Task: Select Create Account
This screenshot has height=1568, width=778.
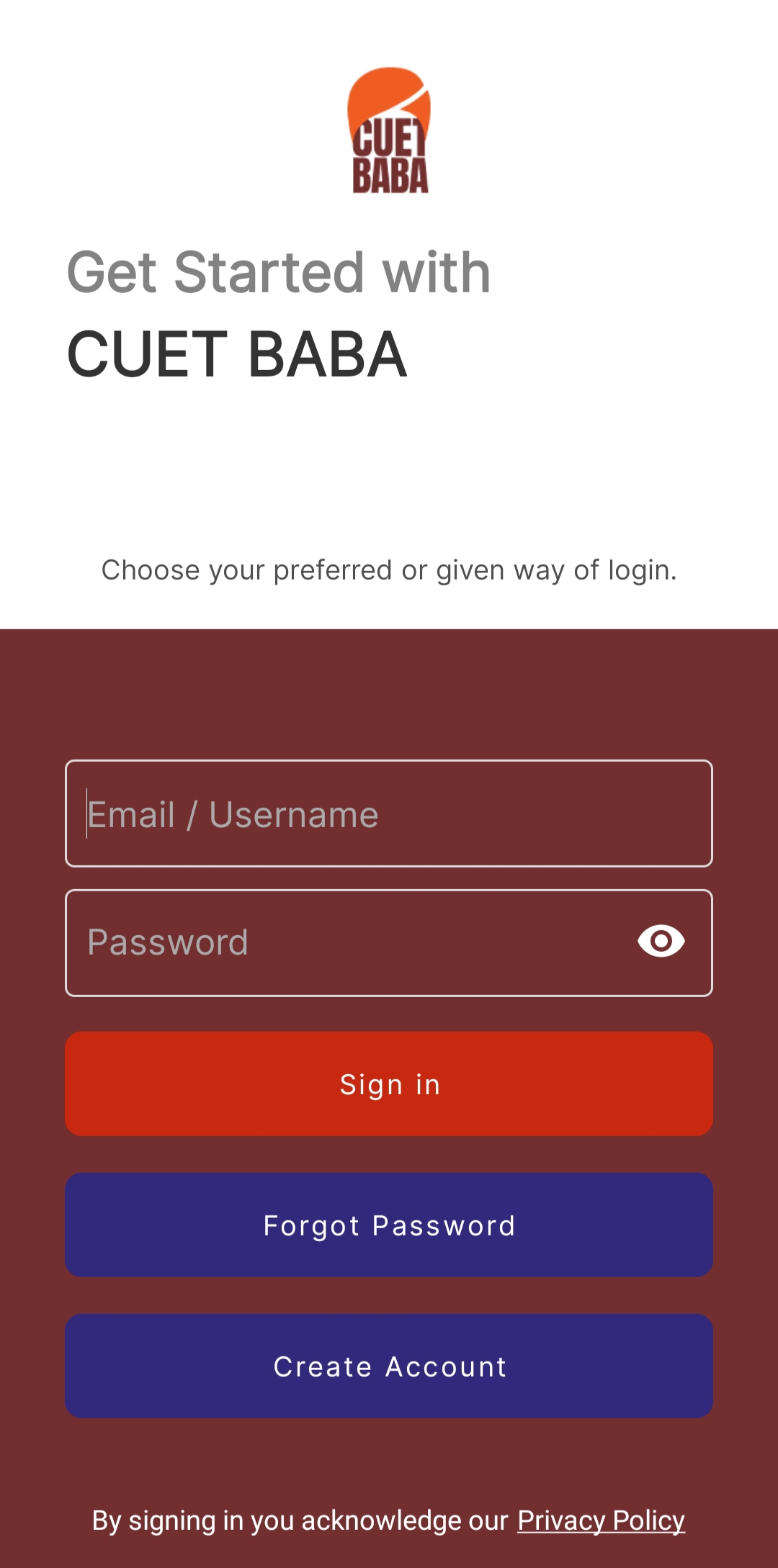Action: [389, 1366]
